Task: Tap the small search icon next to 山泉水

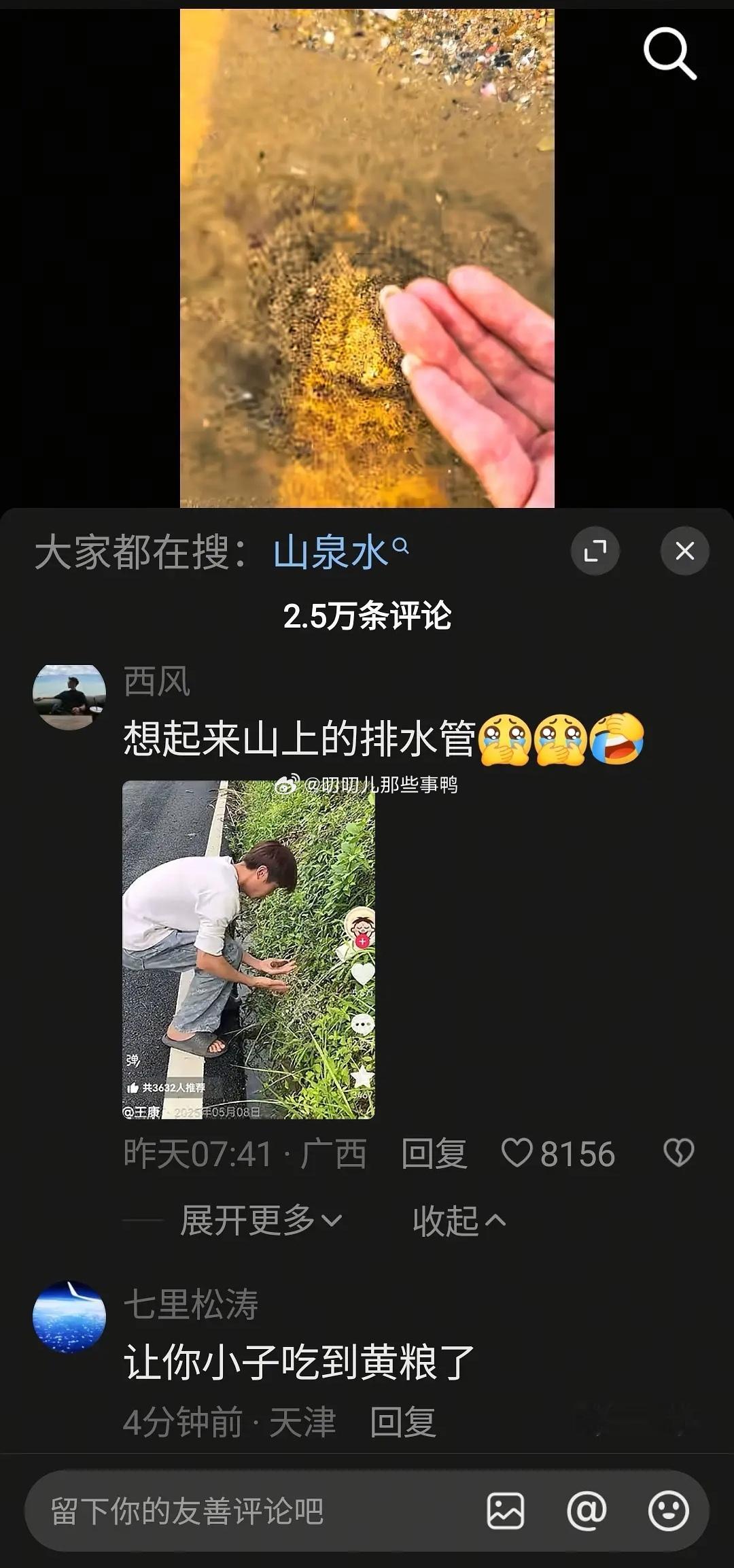Action: (x=402, y=549)
